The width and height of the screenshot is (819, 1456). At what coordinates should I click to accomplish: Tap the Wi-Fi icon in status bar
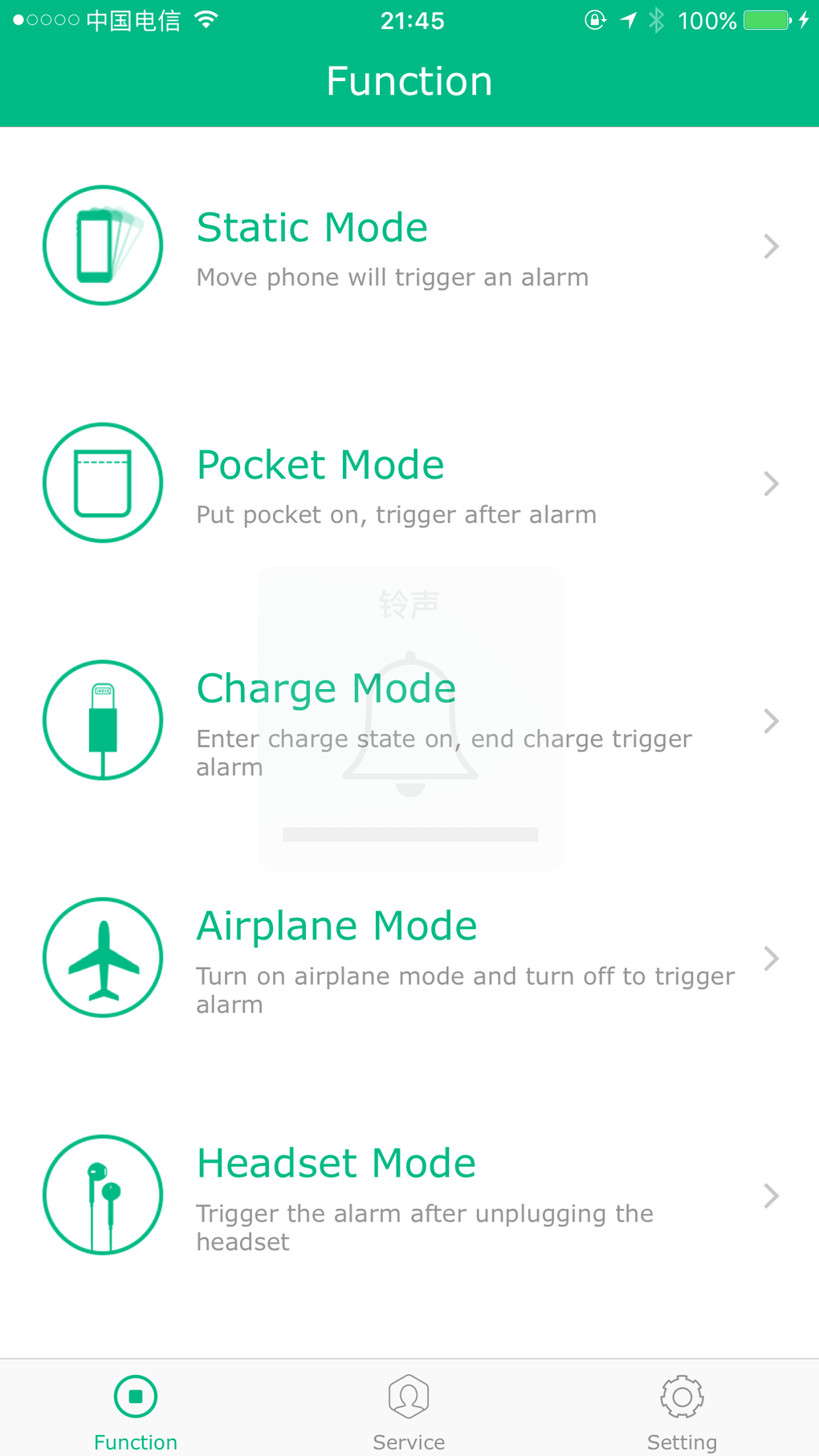(207, 20)
